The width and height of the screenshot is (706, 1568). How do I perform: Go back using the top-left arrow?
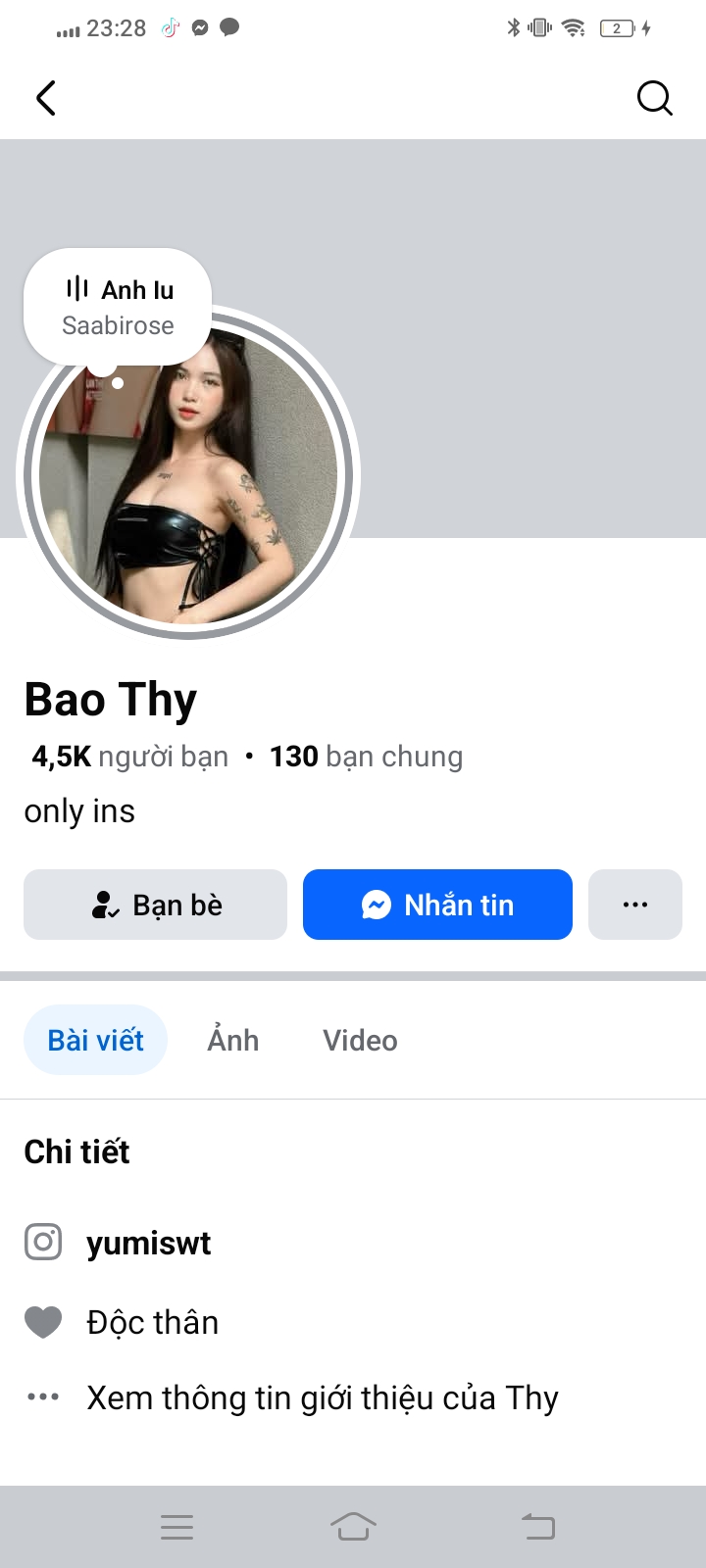click(46, 98)
